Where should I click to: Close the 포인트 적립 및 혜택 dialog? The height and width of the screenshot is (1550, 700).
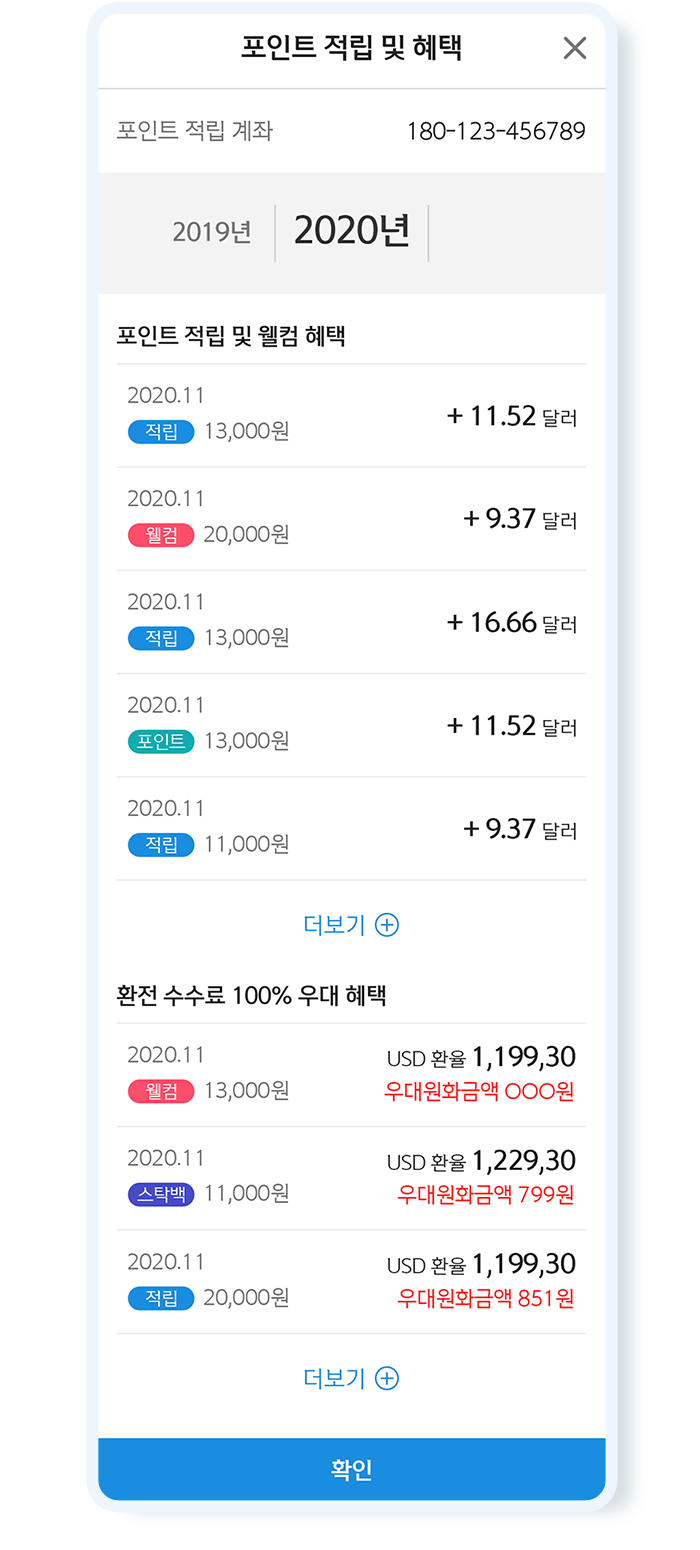(x=575, y=48)
